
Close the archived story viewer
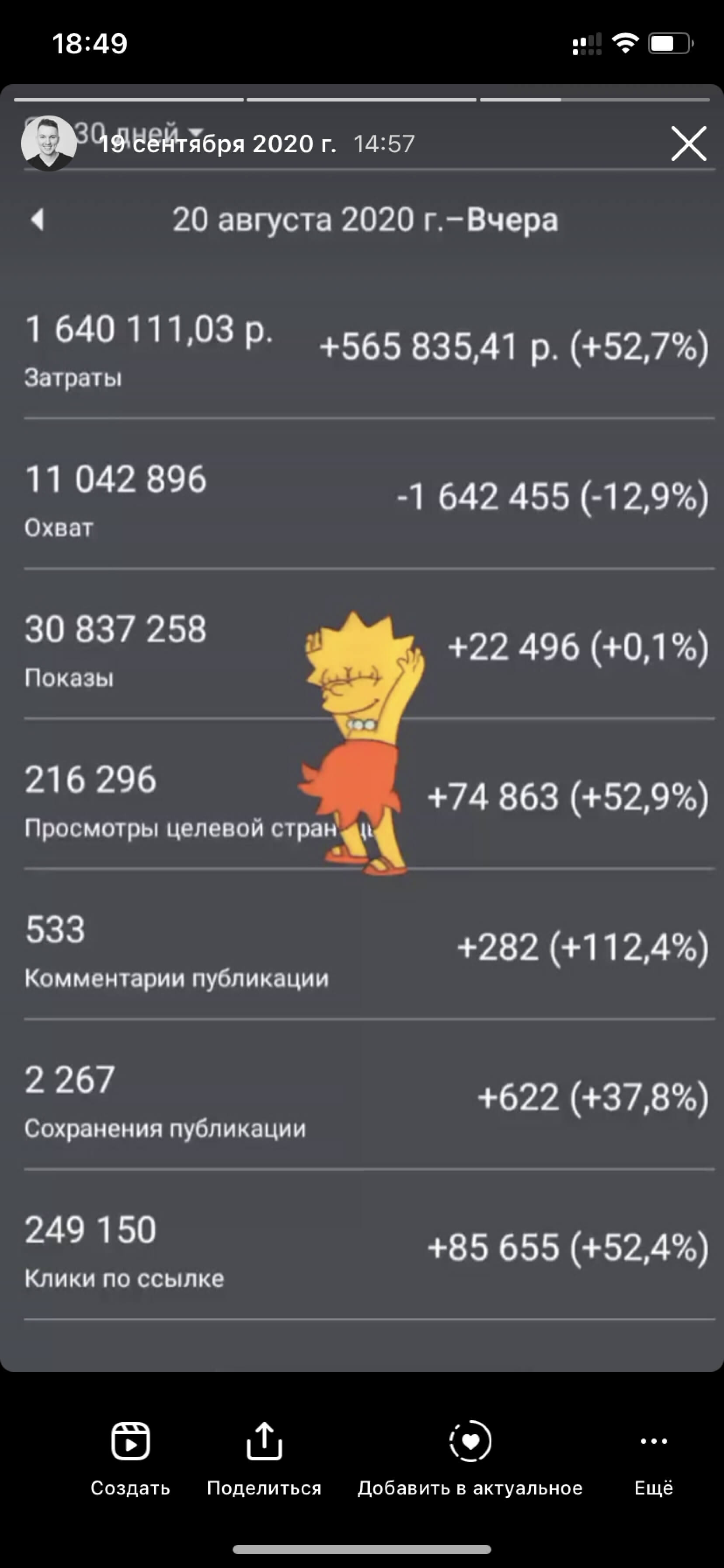point(688,143)
